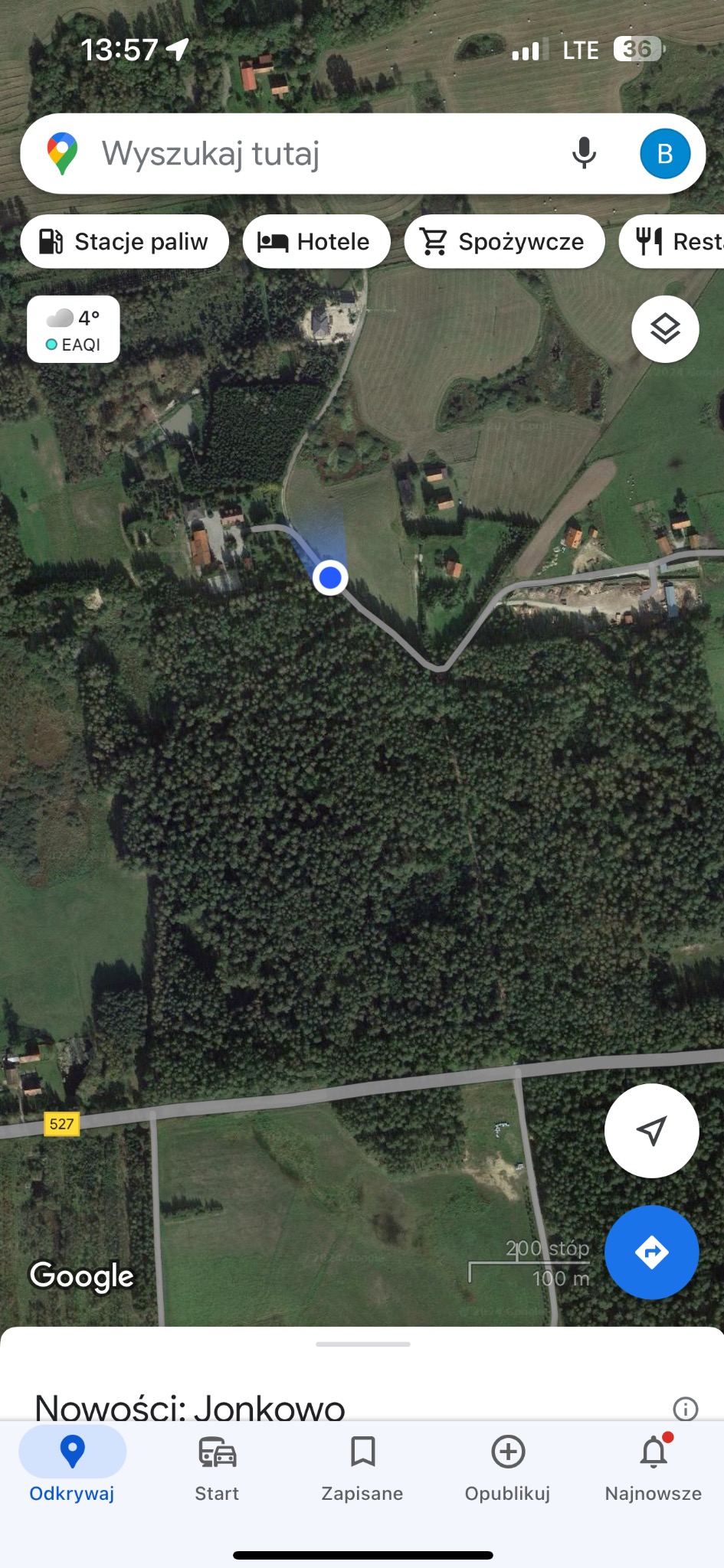The width and height of the screenshot is (724, 1568).
Task: Open the map layers selector
Action: tap(665, 329)
